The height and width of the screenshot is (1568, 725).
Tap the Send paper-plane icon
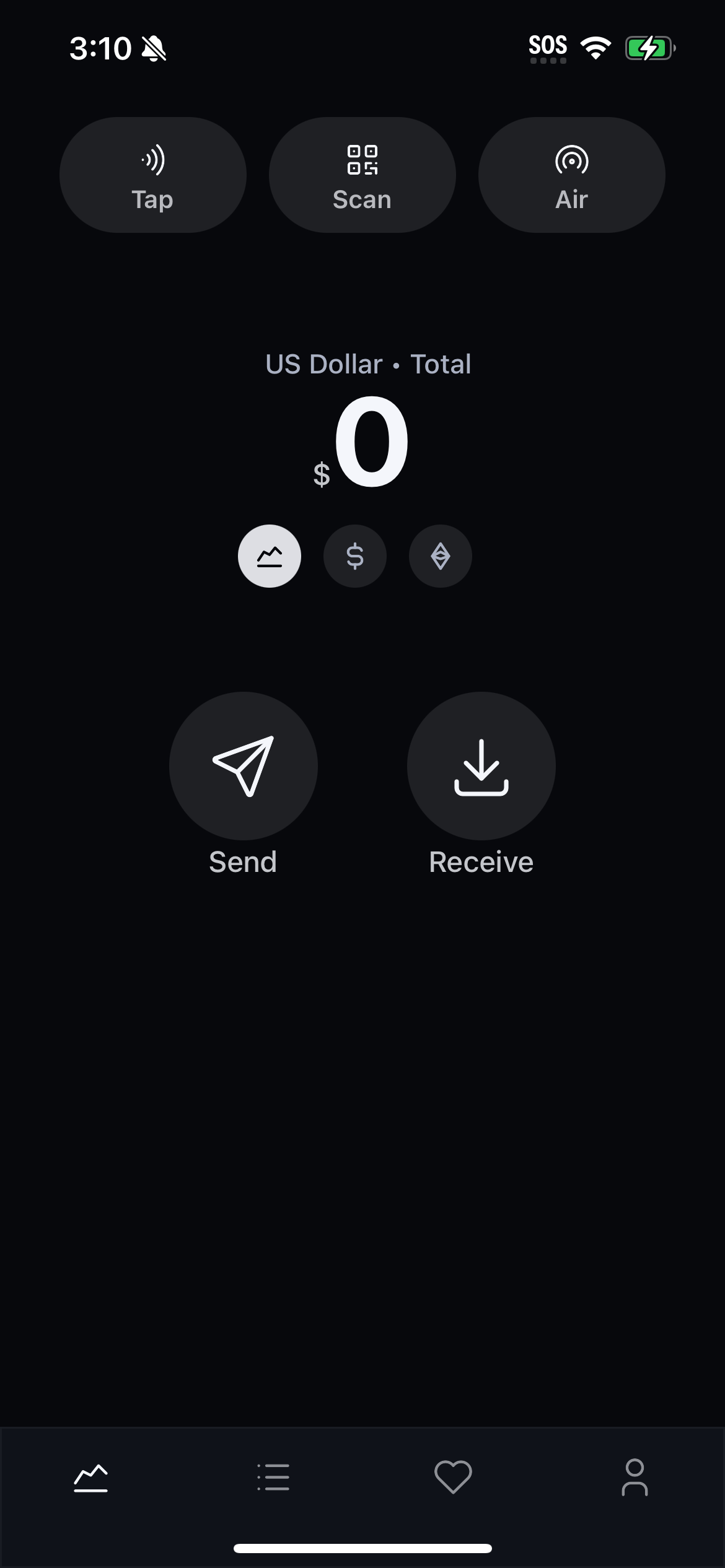[x=243, y=767]
